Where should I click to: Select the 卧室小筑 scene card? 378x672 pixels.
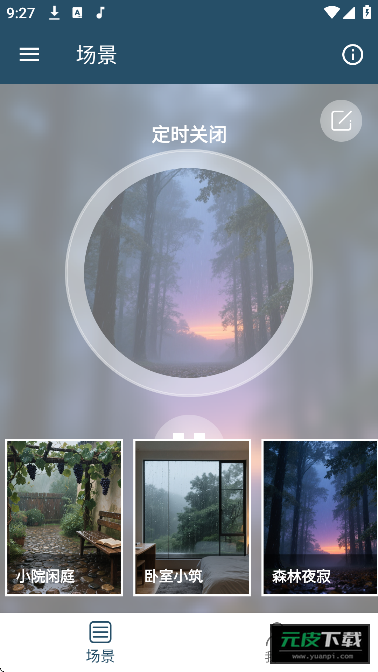click(192, 517)
